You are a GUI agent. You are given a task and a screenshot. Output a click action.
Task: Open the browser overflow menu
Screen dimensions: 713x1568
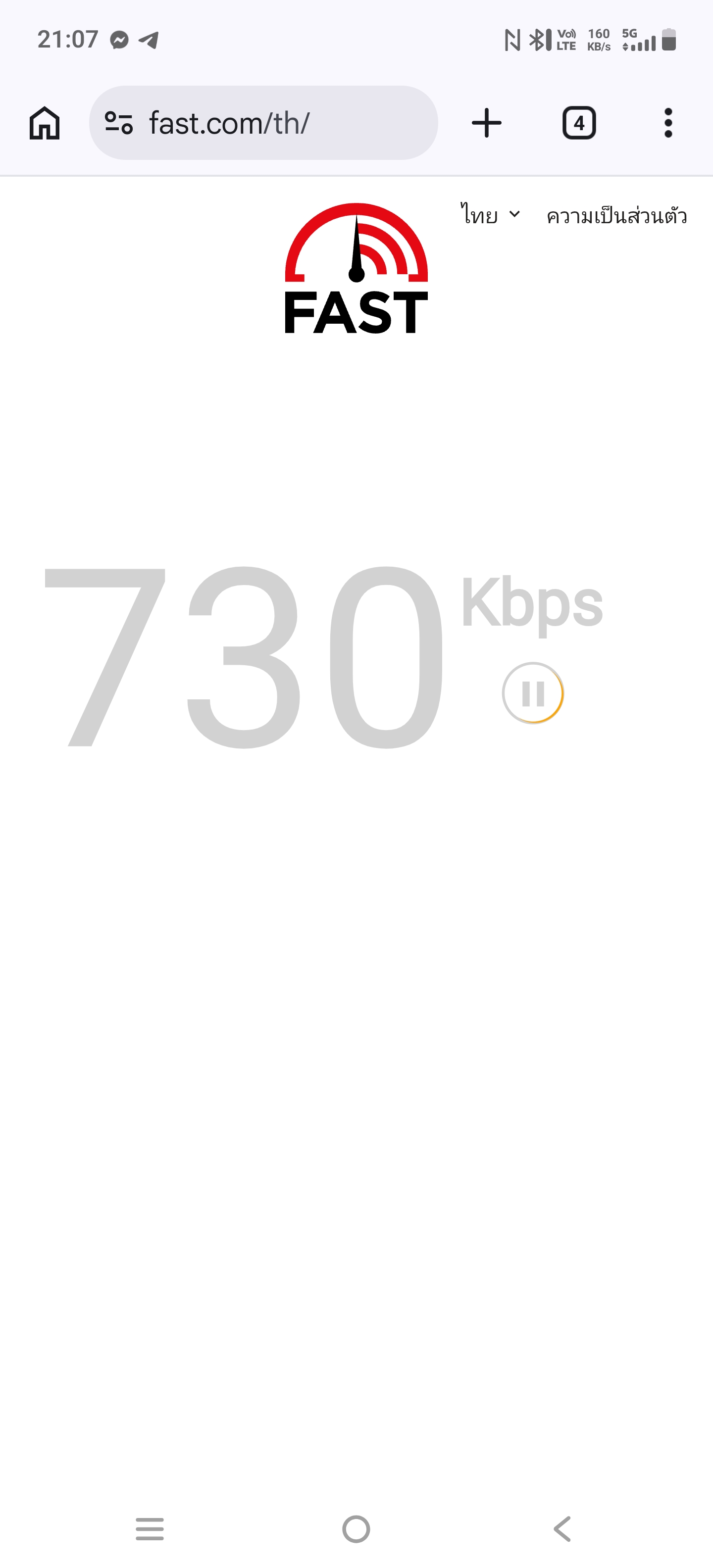tap(668, 123)
